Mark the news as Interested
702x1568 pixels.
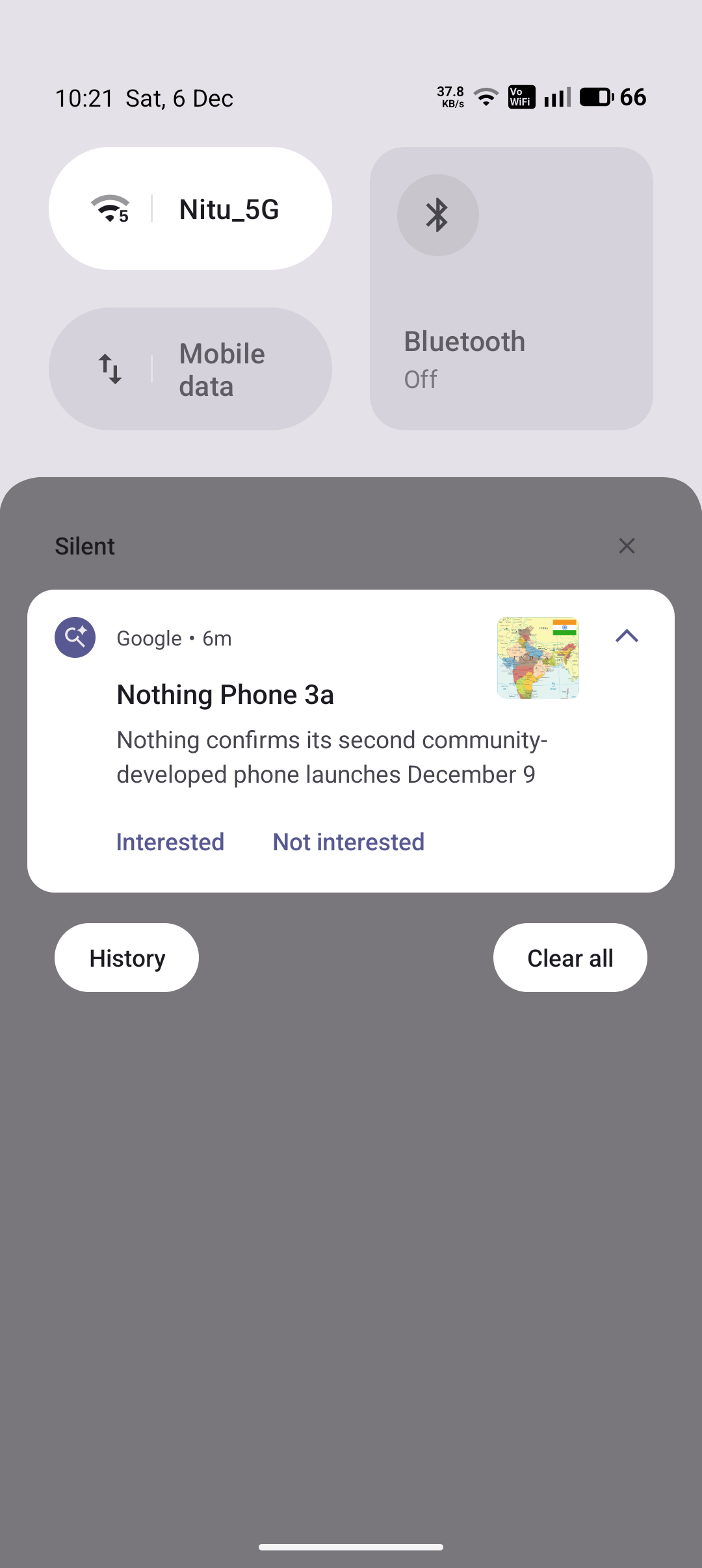coord(170,842)
